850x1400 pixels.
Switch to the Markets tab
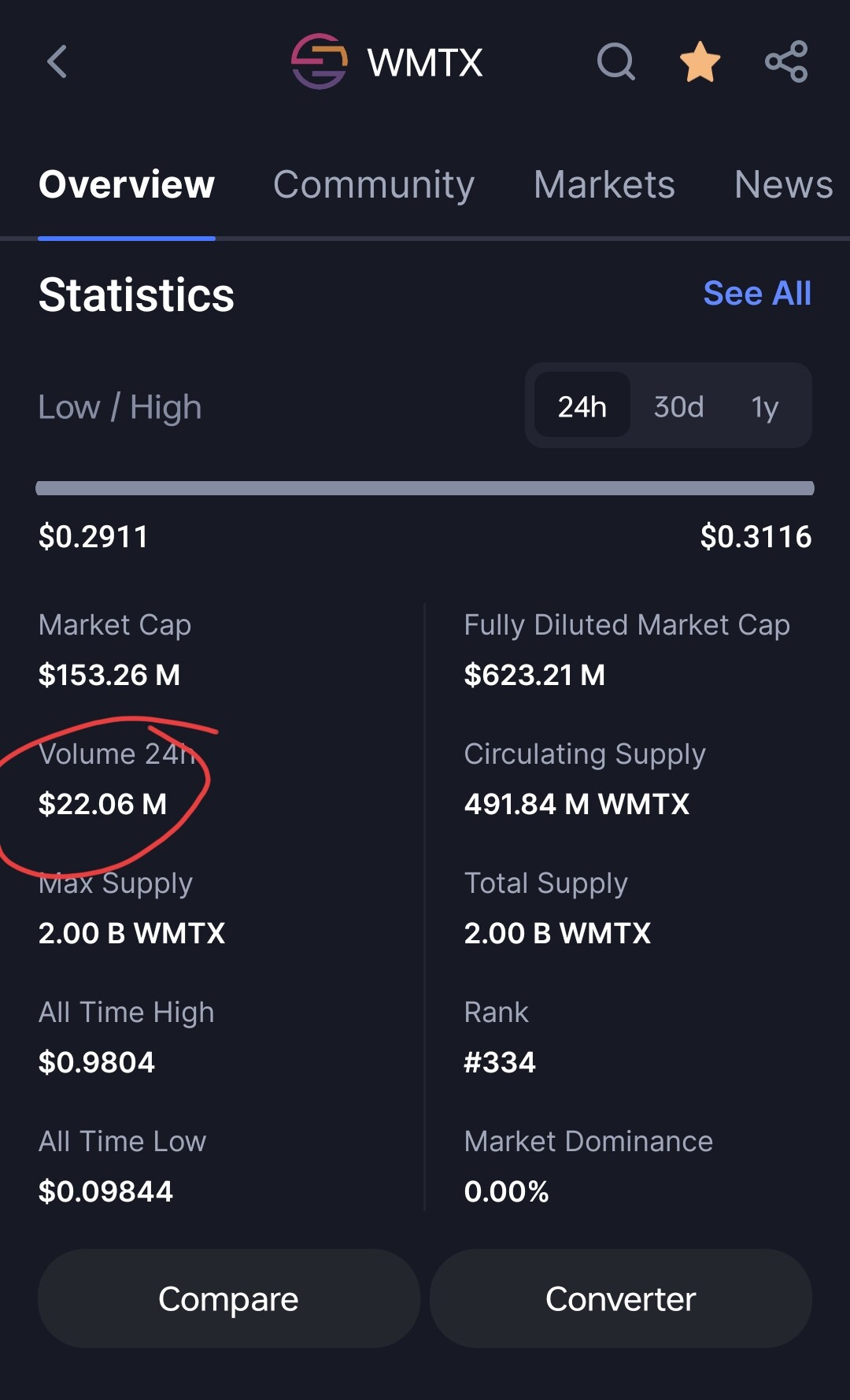tap(604, 185)
